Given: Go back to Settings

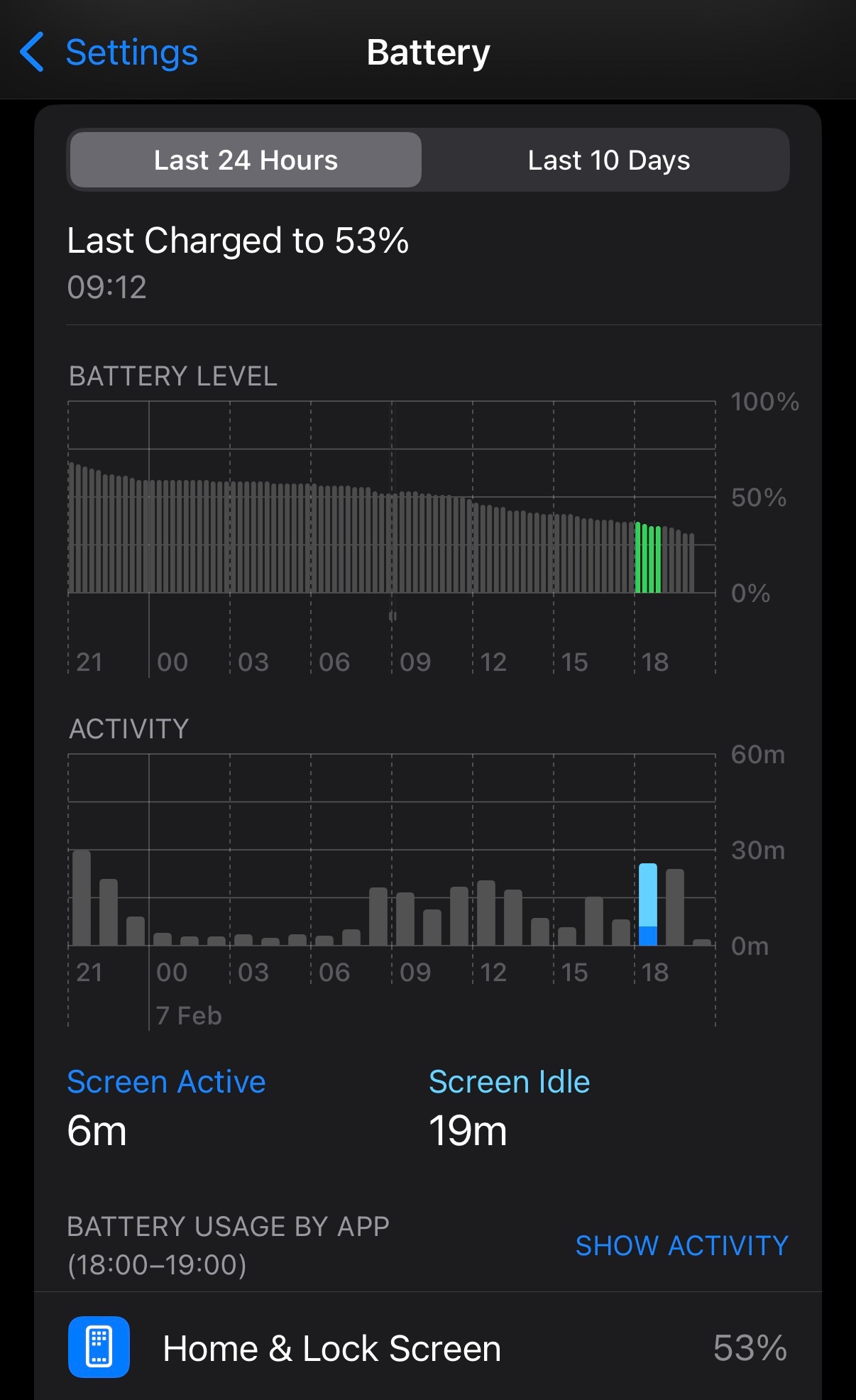Looking at the screenshot, I should tap(109, 53).
